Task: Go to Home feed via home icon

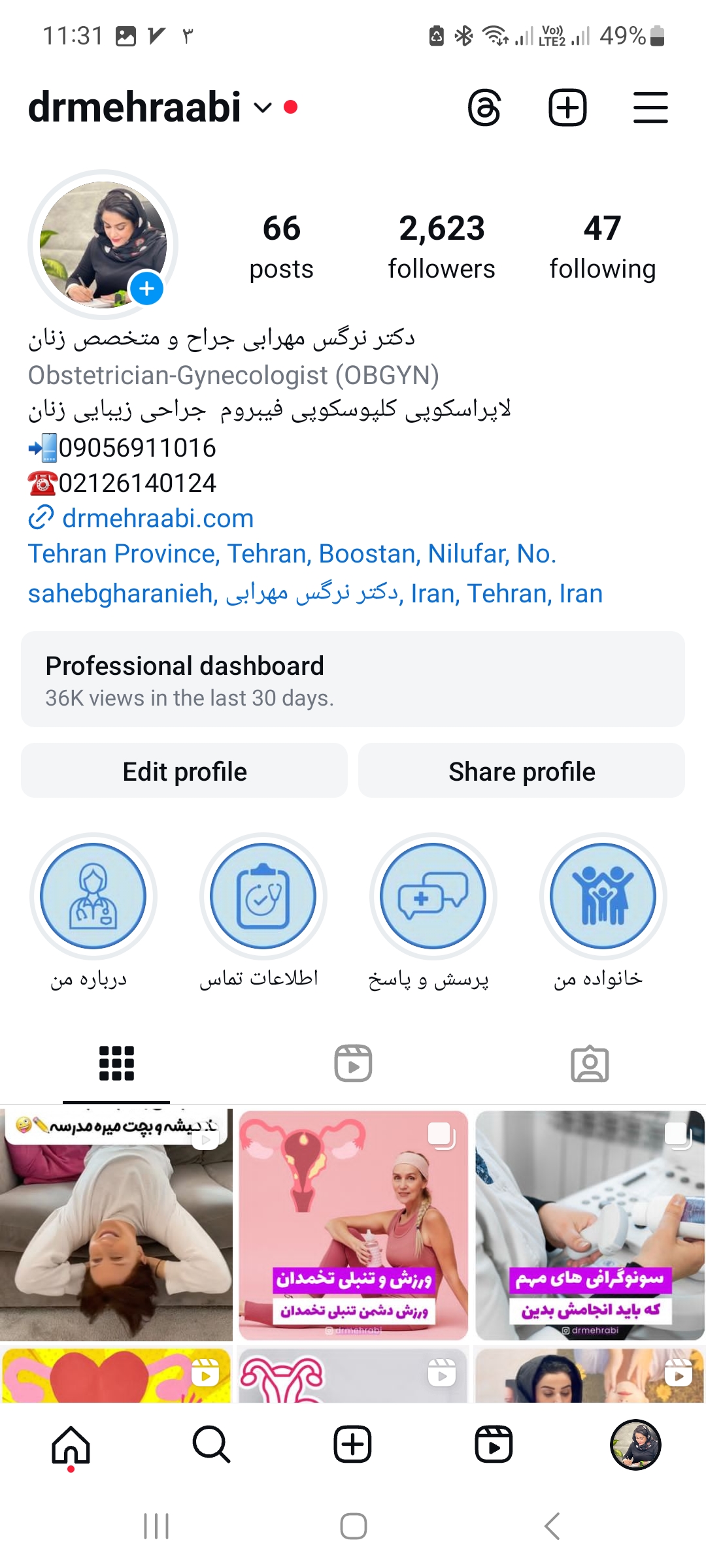Action: point(71,1445)
